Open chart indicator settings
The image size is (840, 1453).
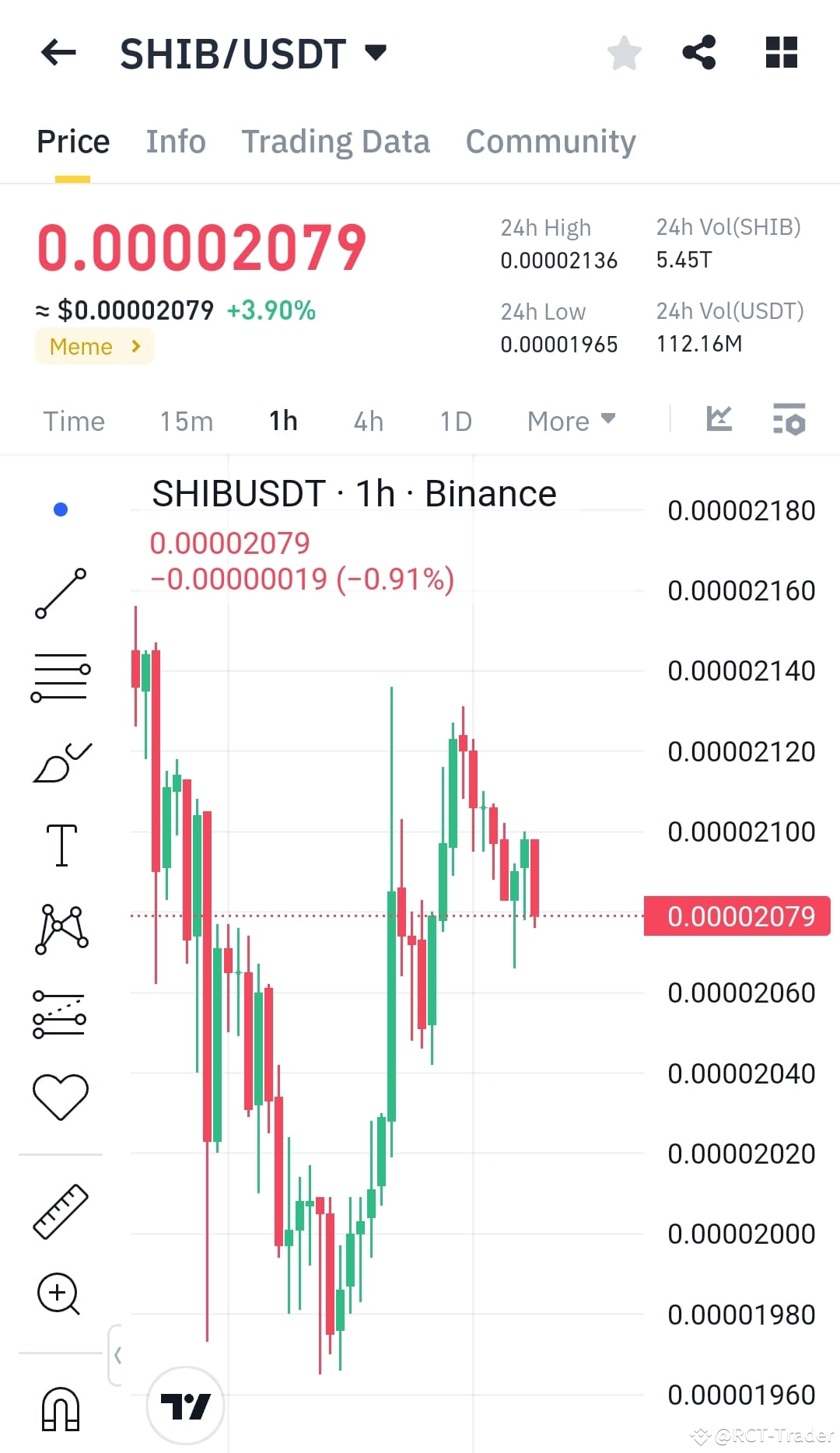tap(789, 420)
